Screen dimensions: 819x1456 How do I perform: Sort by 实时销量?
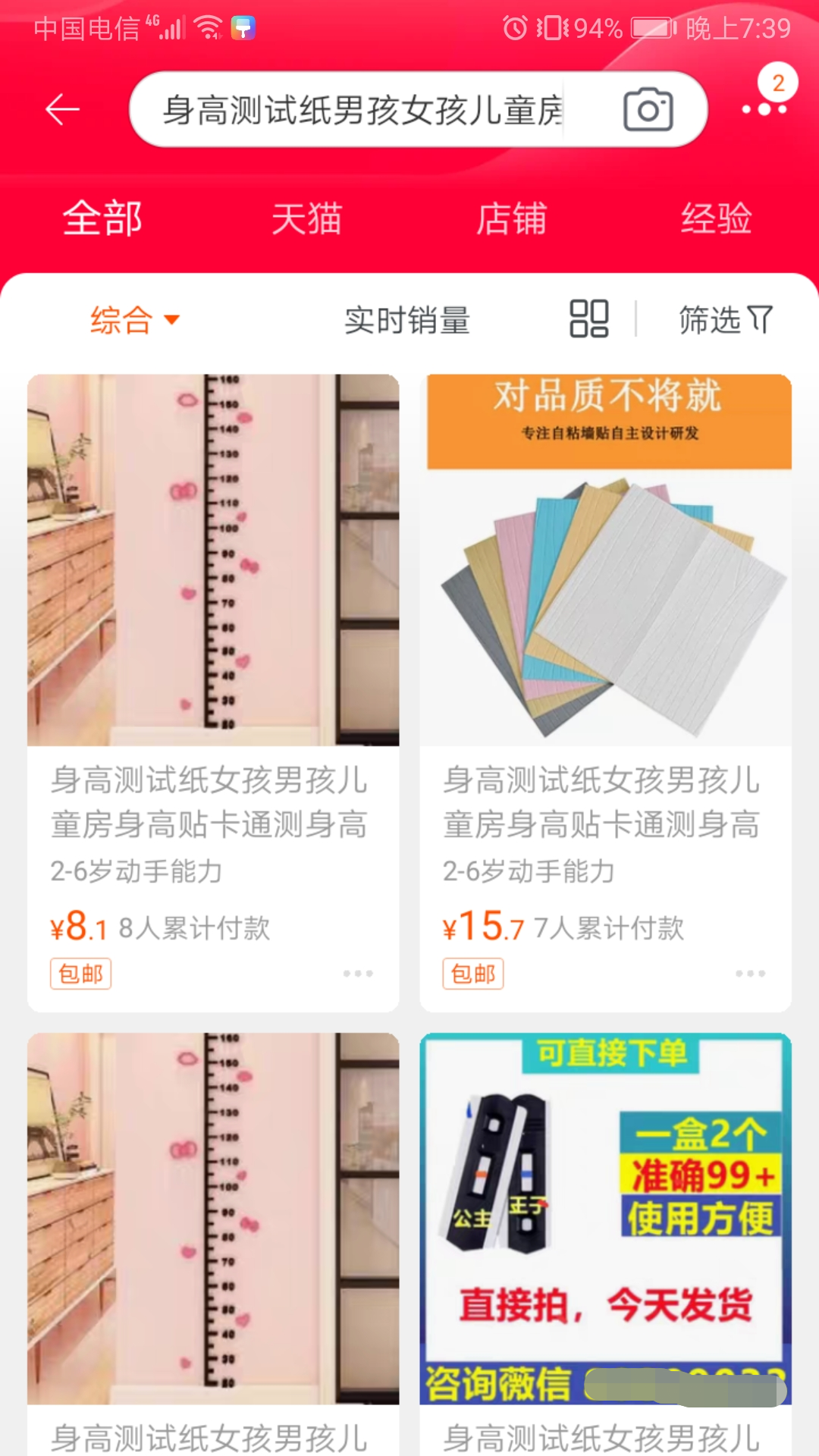click(x=407, y=320)
